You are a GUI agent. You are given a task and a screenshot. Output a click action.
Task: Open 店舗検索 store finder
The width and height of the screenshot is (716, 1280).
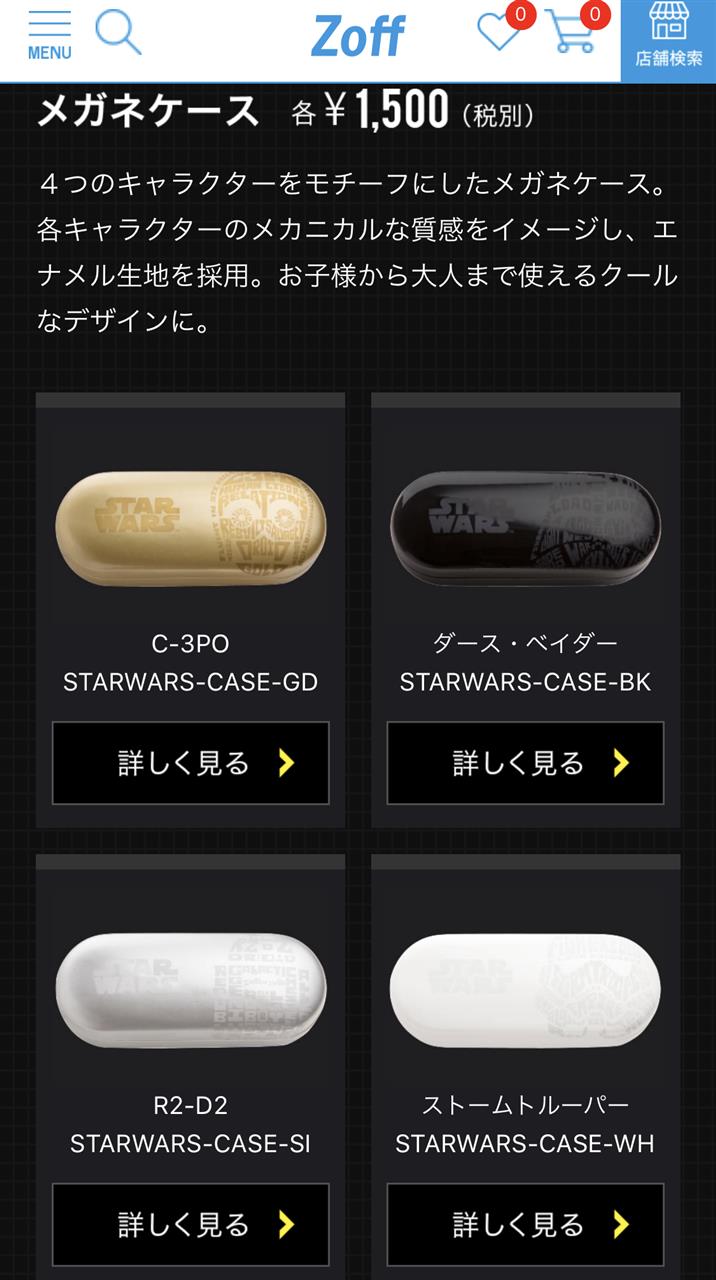pos(669,40)
